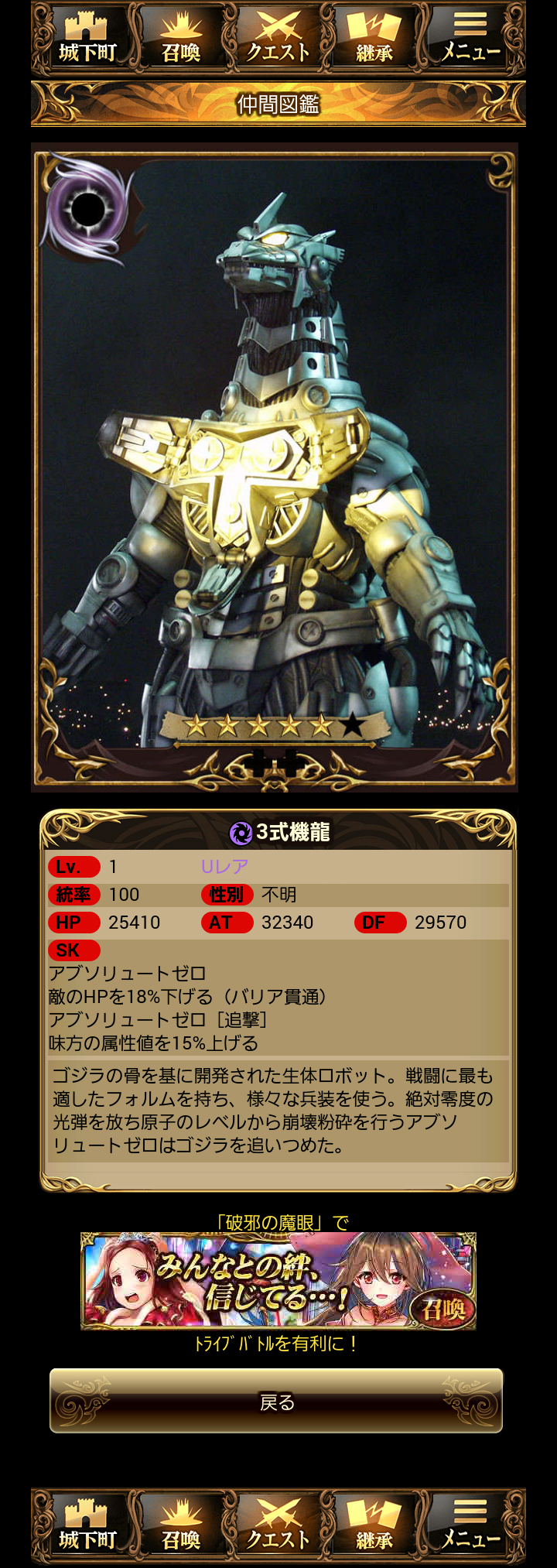Open the 破邪の魔眼 summon banner
The width and height of the screenshot is (557, 1568).
point(278,1281)
